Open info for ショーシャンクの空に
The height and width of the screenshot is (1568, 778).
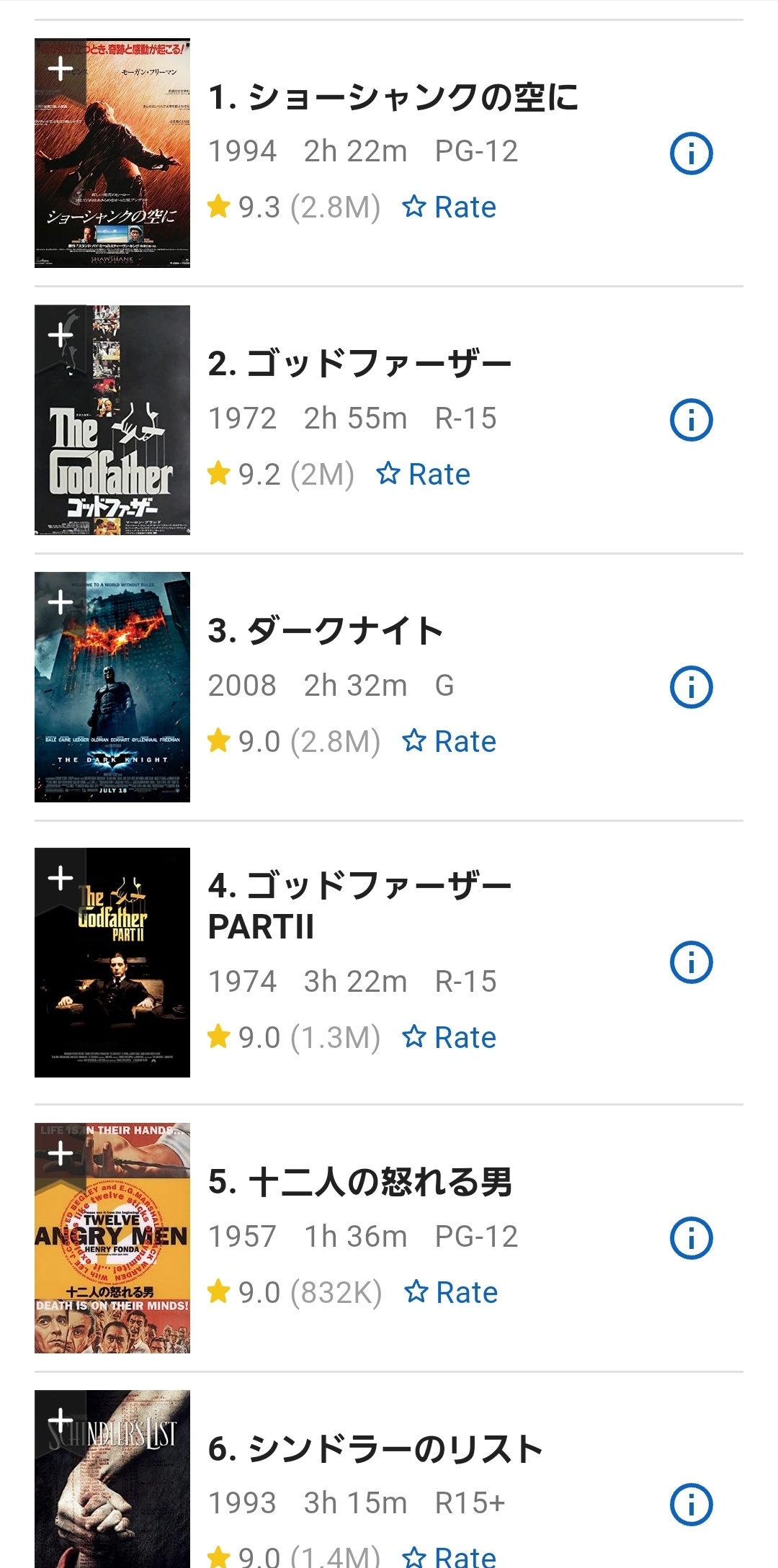(691, 153)
